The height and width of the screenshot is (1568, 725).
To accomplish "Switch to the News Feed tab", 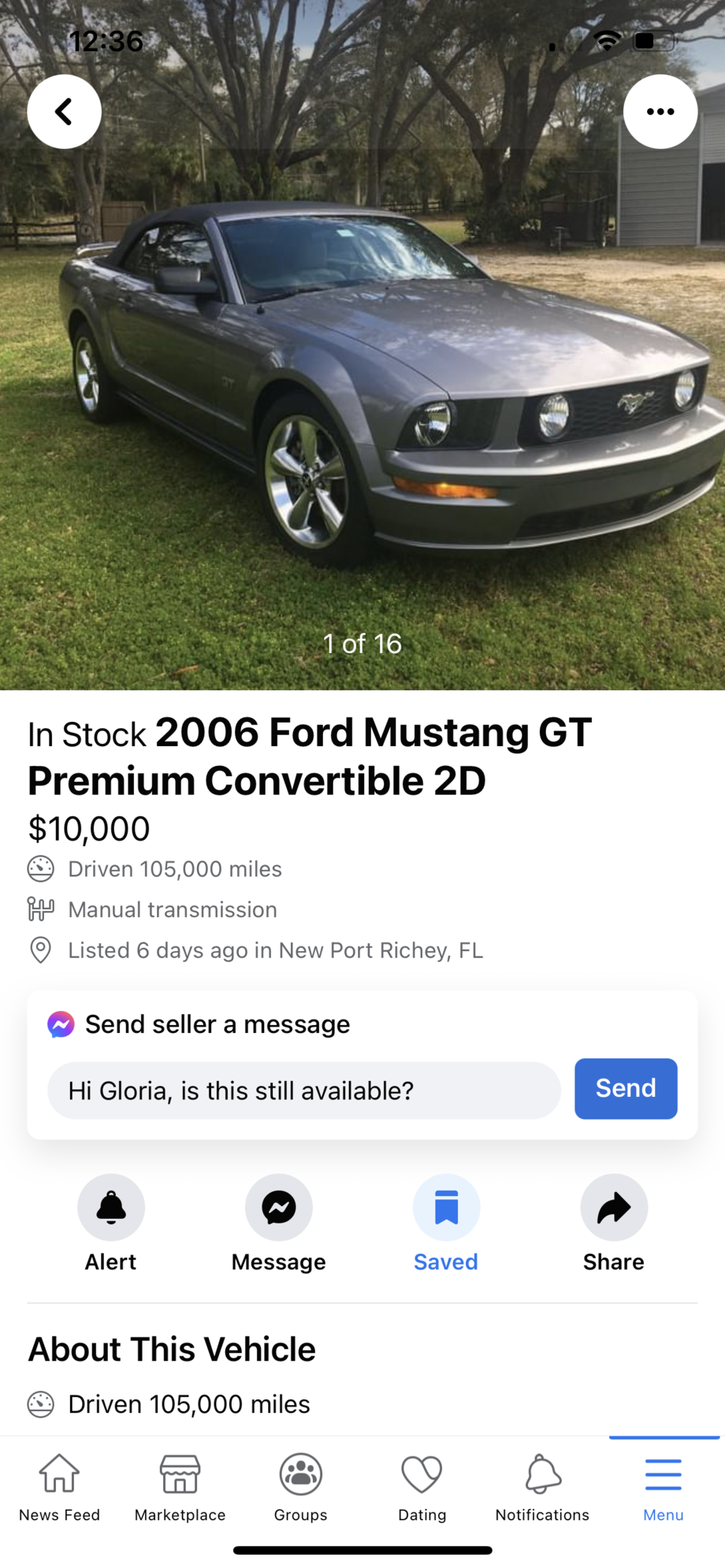I will [x=60, y=1486].
